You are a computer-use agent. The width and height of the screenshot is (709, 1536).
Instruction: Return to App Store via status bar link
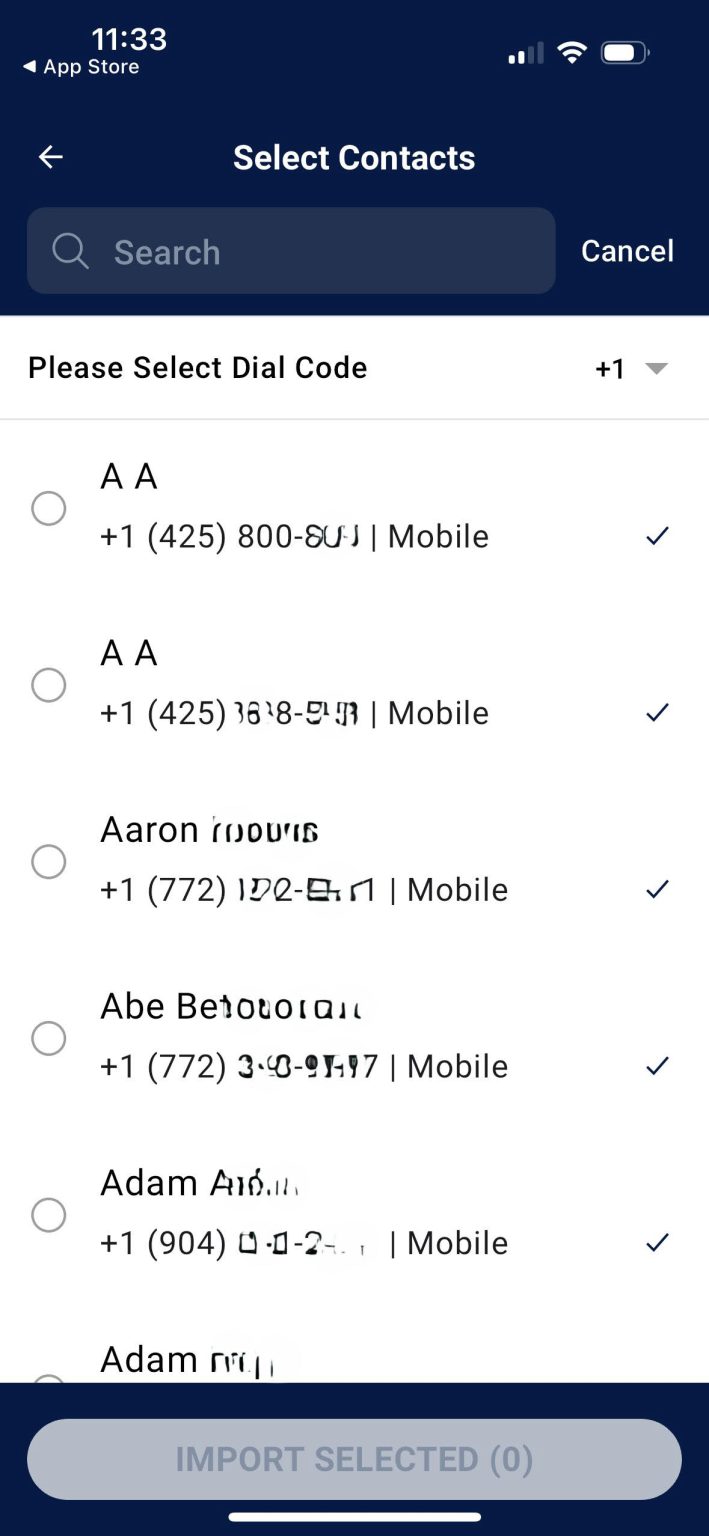coord(82,67)
